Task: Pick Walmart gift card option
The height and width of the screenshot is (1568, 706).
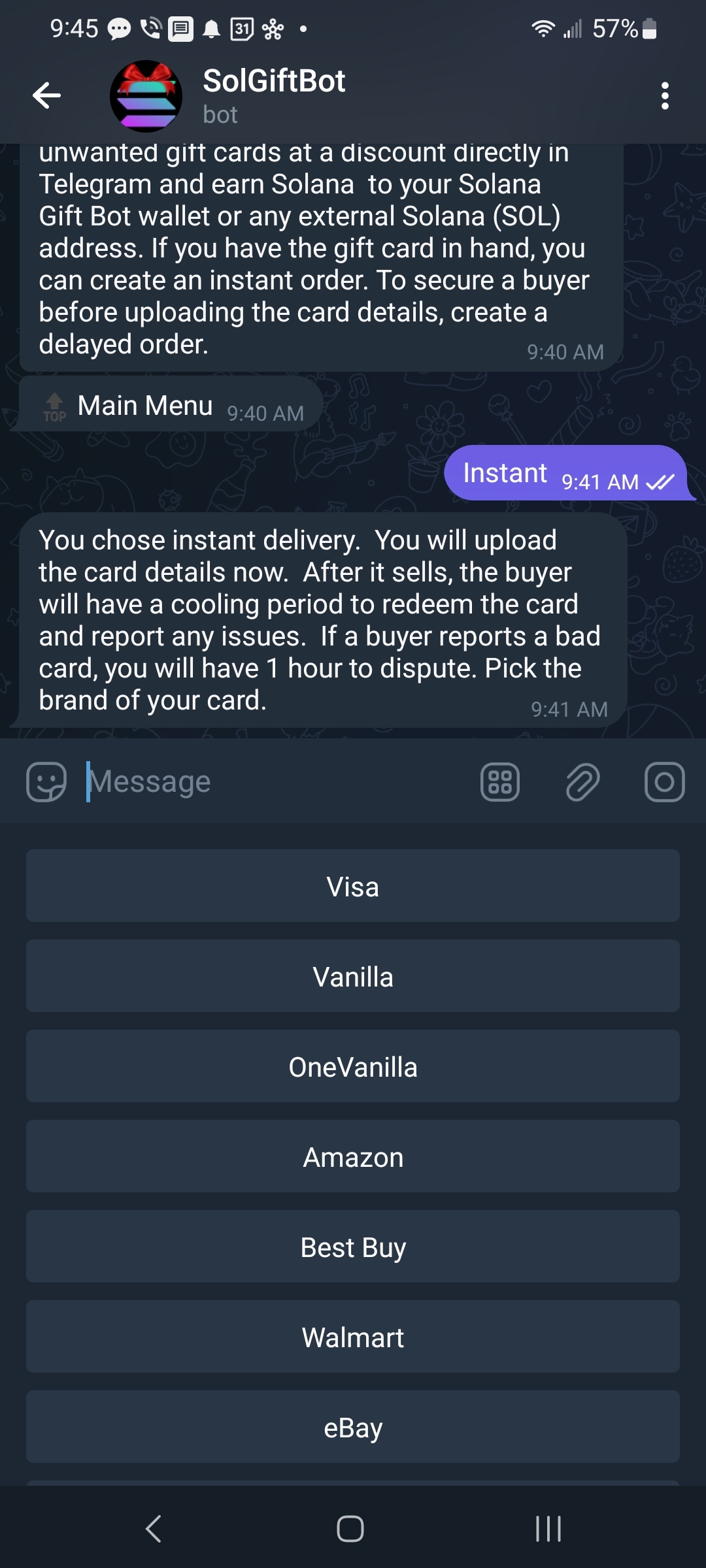Action: tap(353, 1337)
